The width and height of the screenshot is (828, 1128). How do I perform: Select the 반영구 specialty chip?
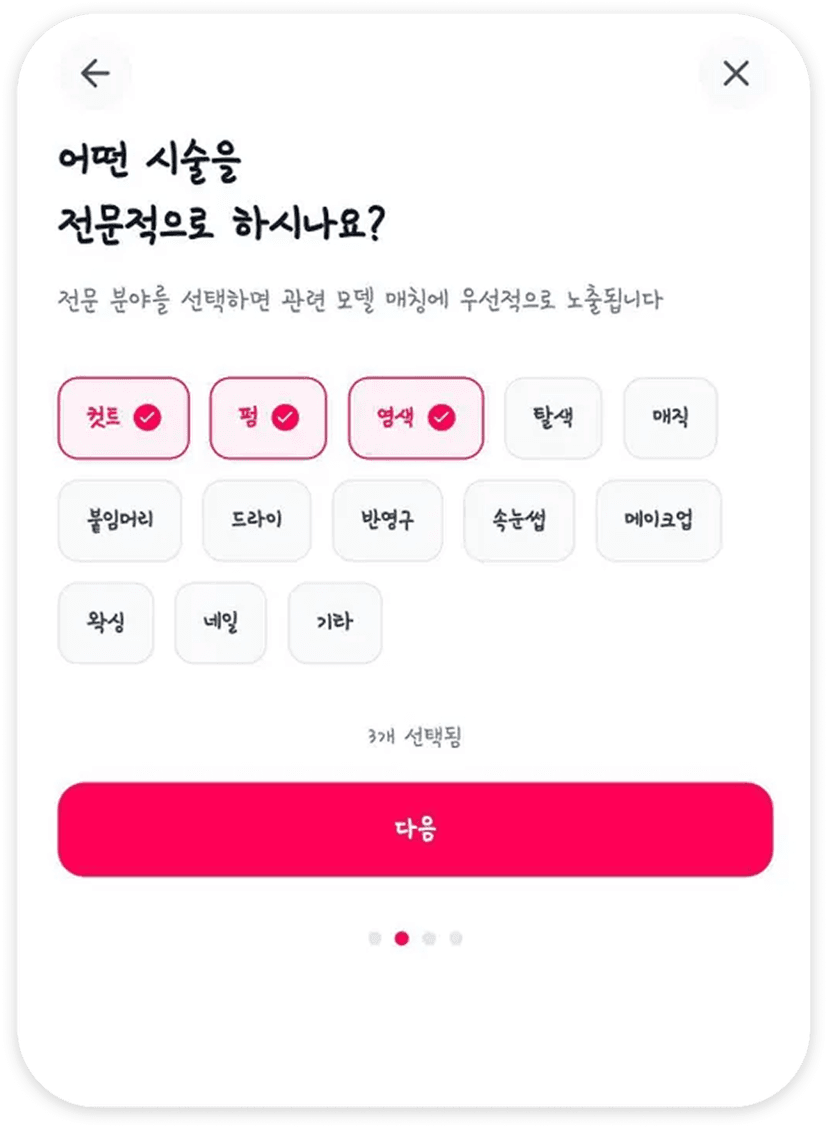click(x=387, y=520)
